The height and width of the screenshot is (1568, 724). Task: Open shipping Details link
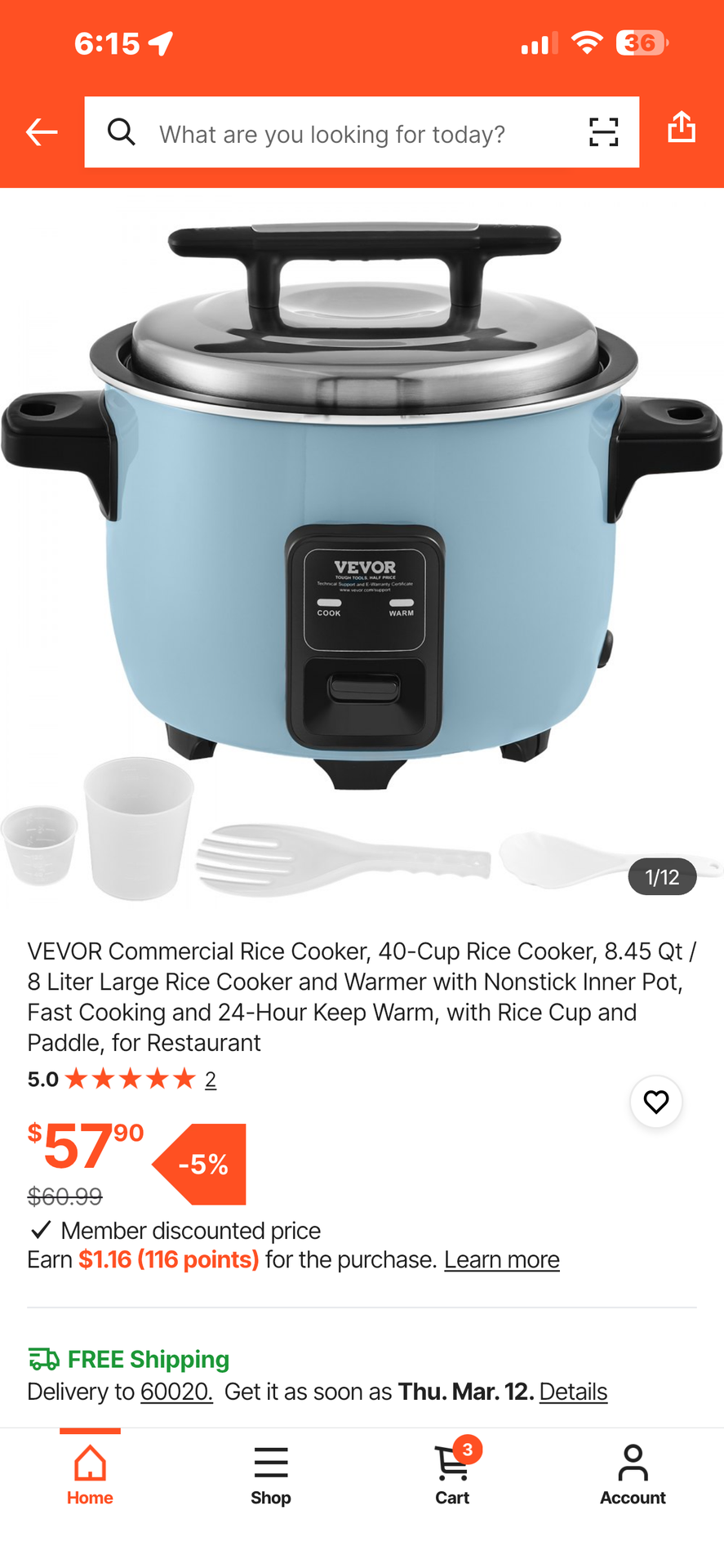(573, 1392)
